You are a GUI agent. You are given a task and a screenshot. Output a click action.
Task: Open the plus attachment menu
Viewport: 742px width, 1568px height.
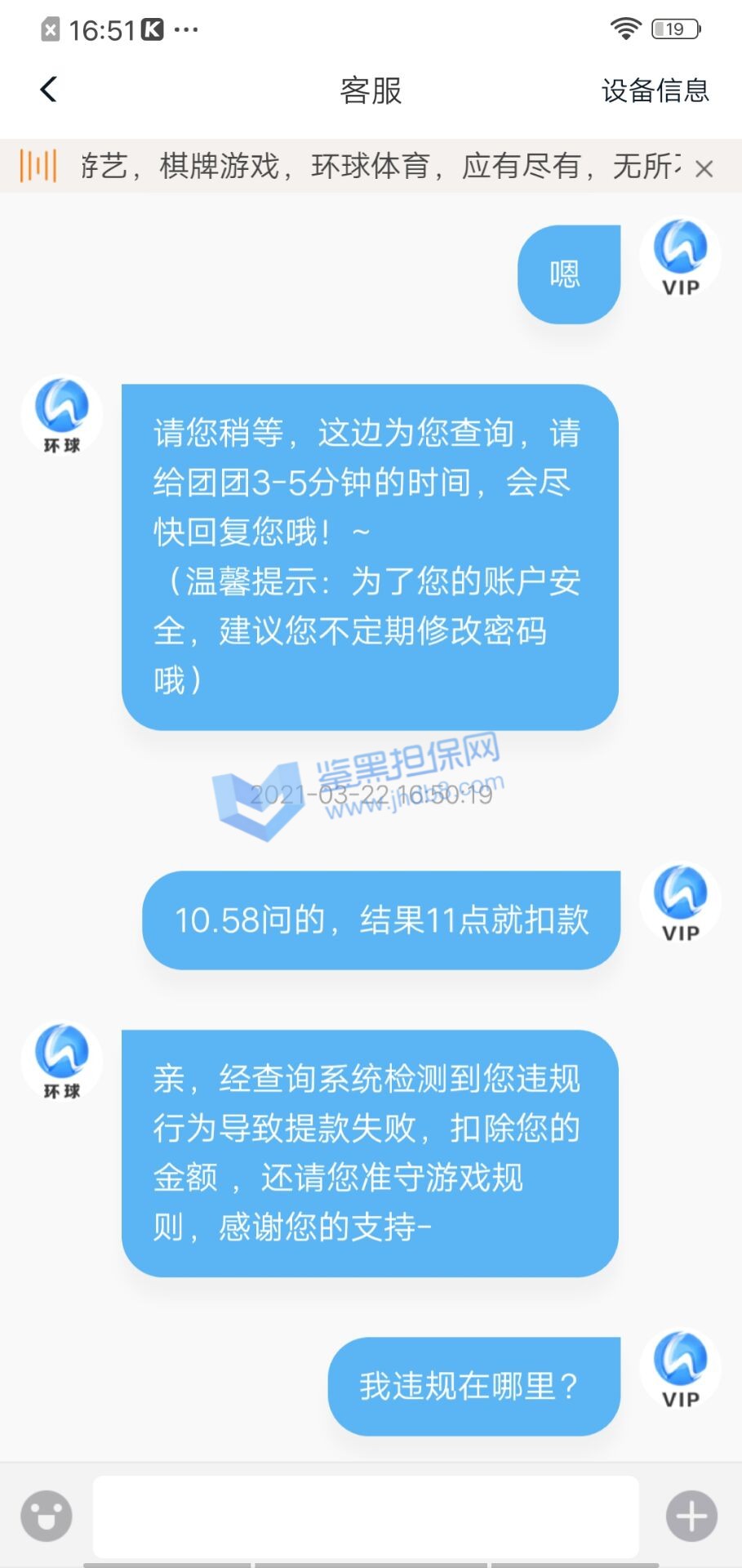(x=691, y=1516)
